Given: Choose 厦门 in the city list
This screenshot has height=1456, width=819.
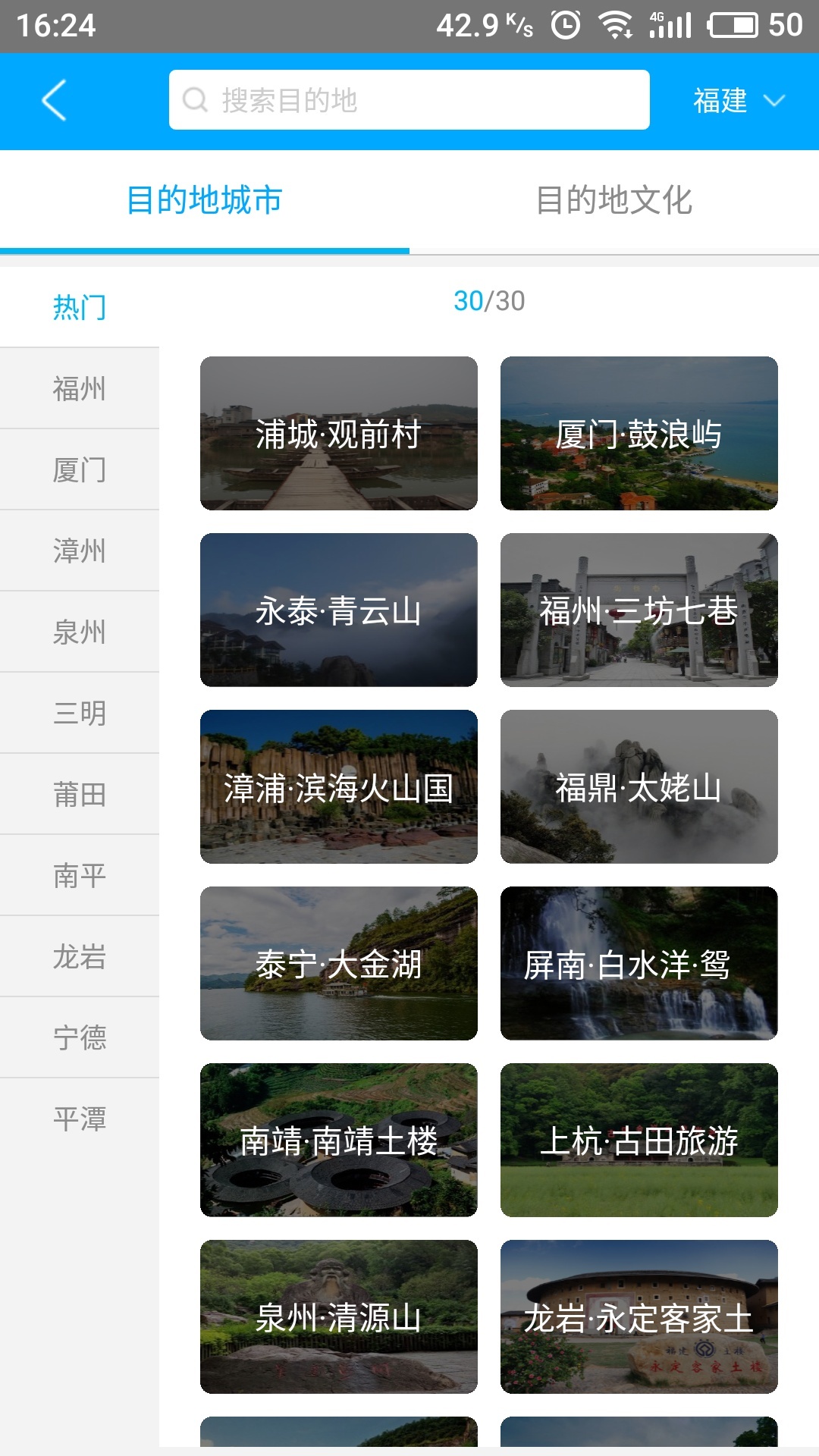Looking at the screenshot, I should coord(80,469).
